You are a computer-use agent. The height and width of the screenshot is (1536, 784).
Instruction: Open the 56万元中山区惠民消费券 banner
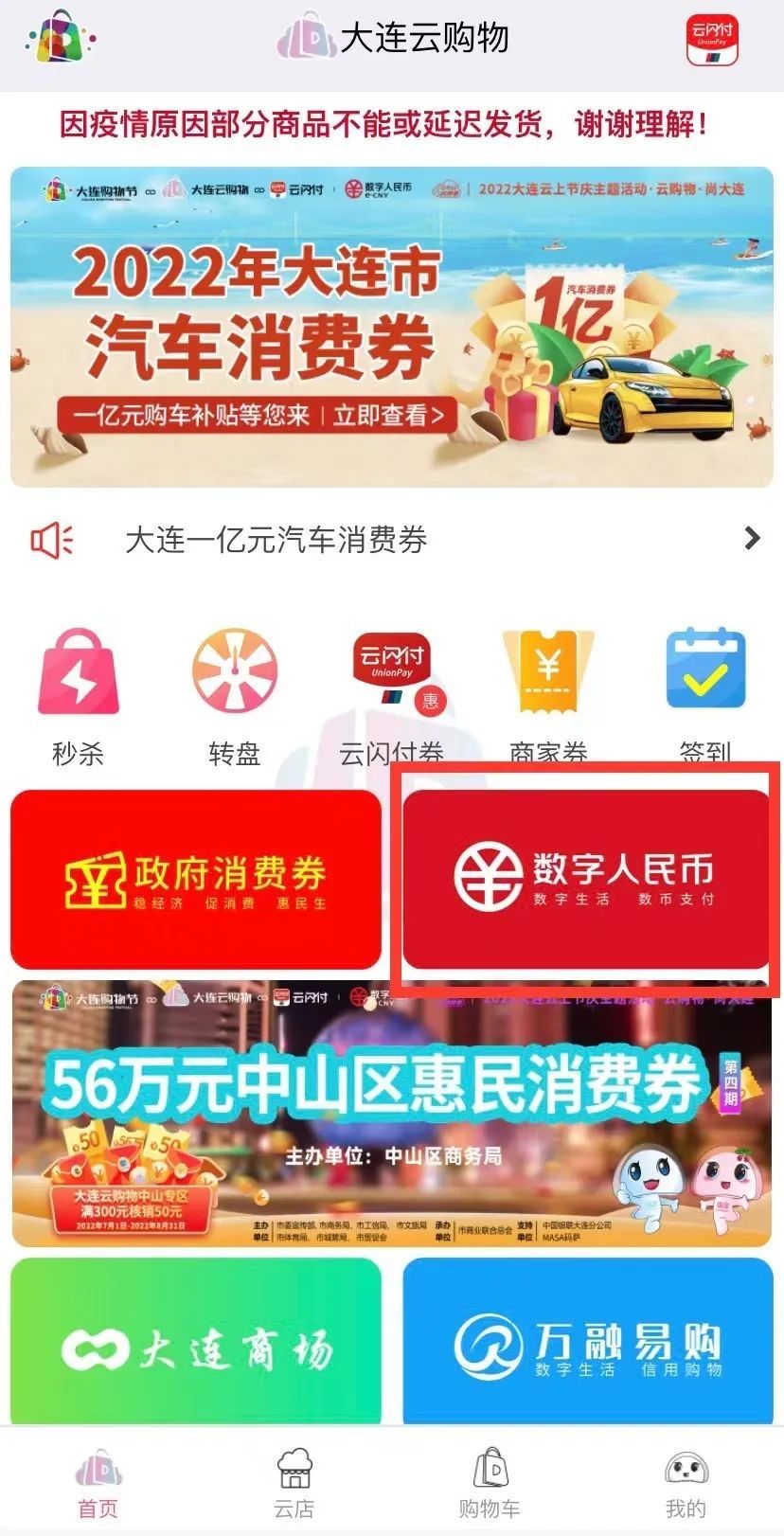[x=391, y=1113]
